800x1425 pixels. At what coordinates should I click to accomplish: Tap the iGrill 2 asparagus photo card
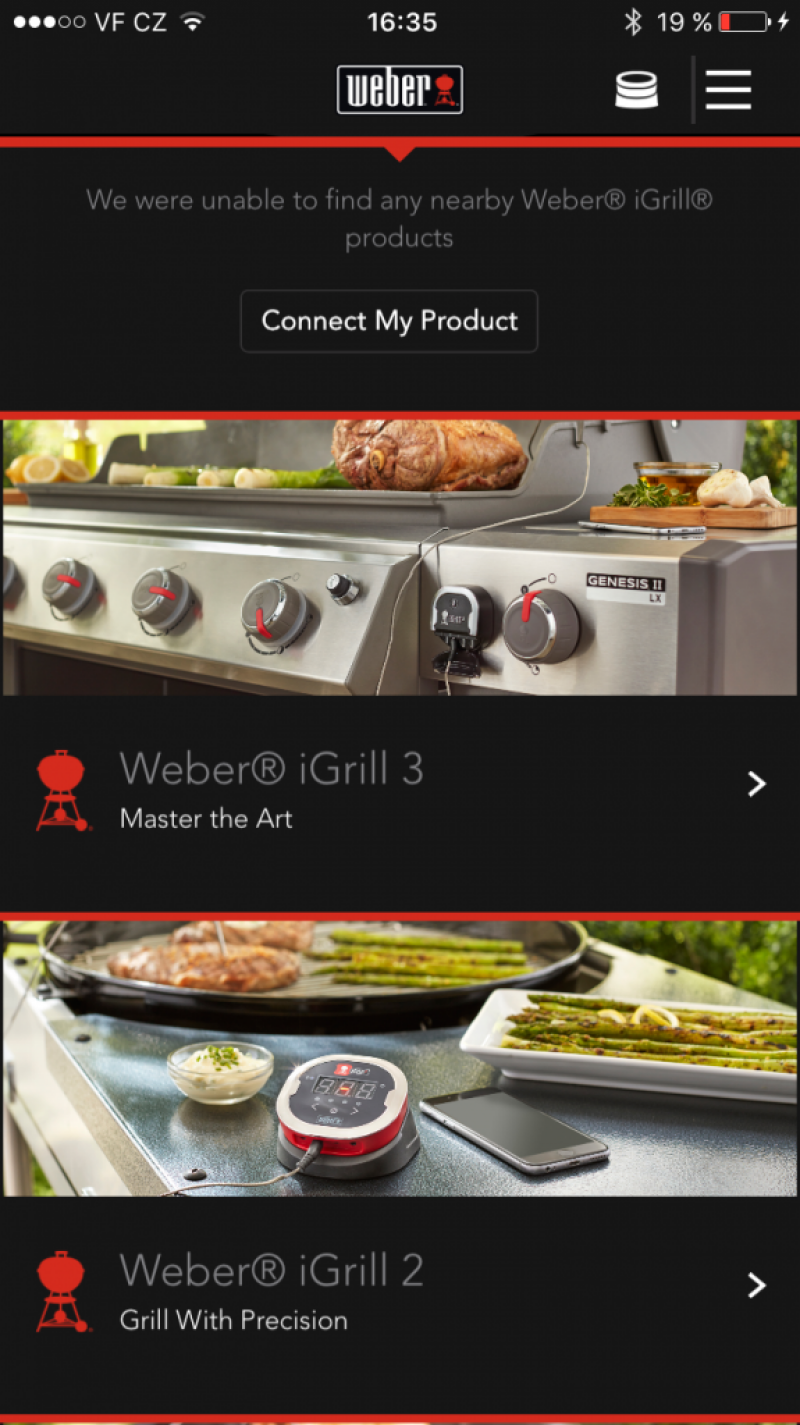(x=400, y=1058)
